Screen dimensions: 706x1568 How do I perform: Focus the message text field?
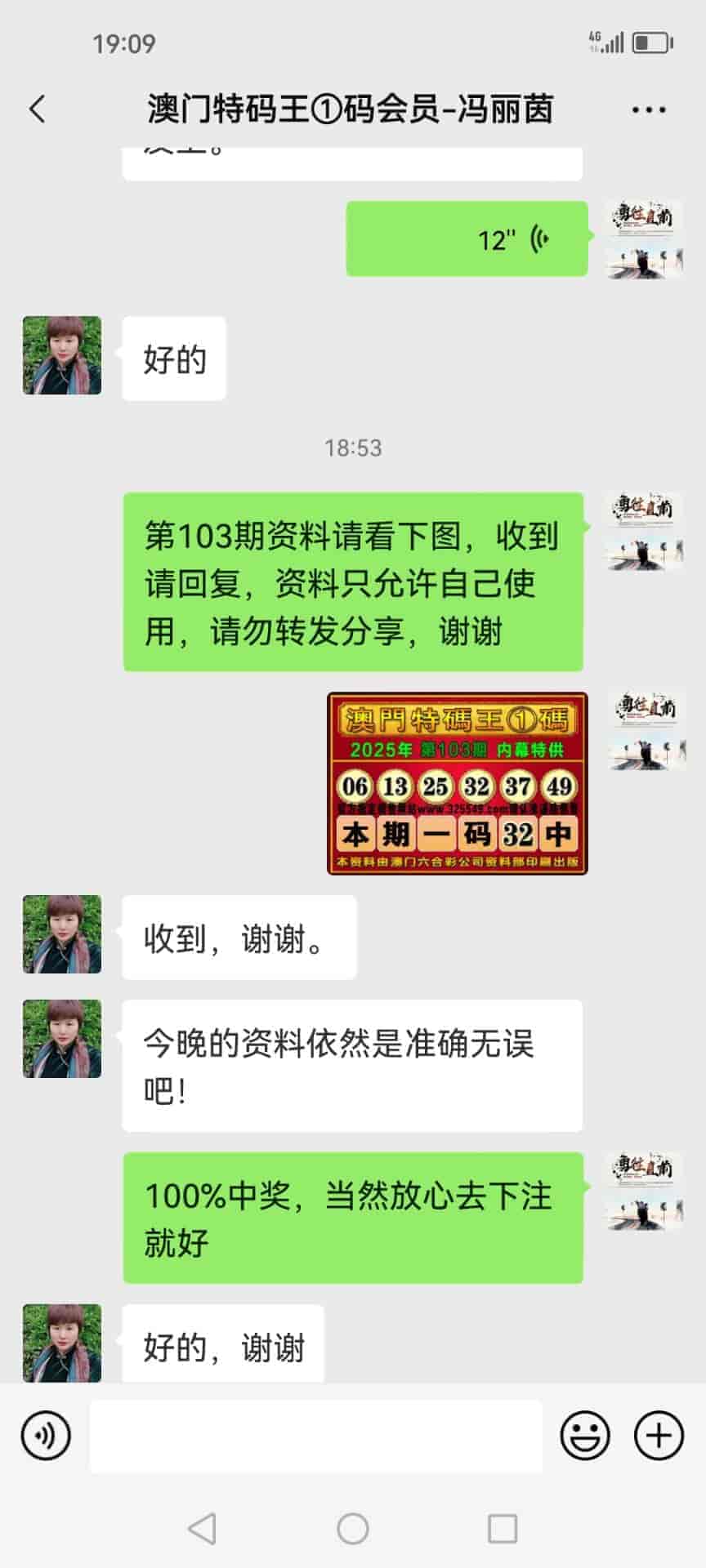coord(315,1435)
